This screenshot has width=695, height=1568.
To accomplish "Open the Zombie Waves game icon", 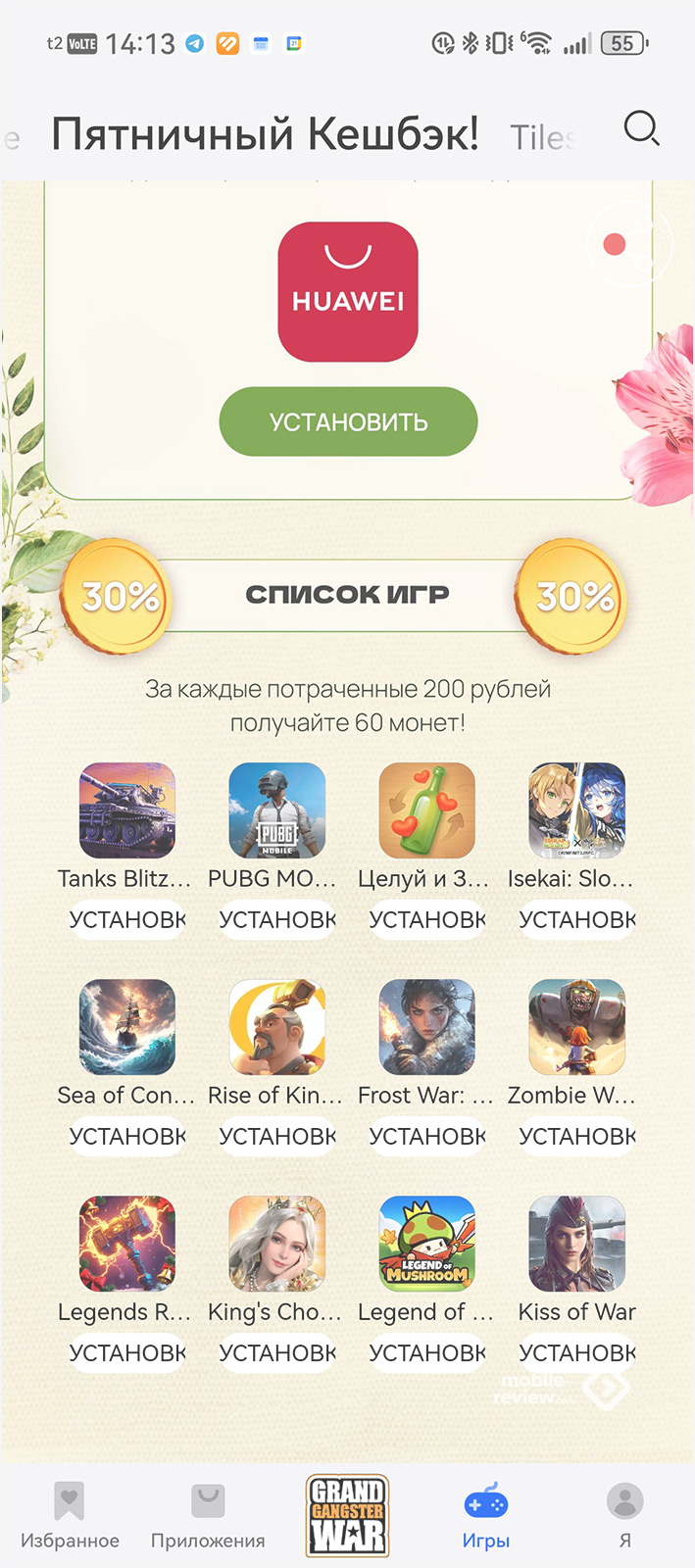I will tap(577, 1027).
